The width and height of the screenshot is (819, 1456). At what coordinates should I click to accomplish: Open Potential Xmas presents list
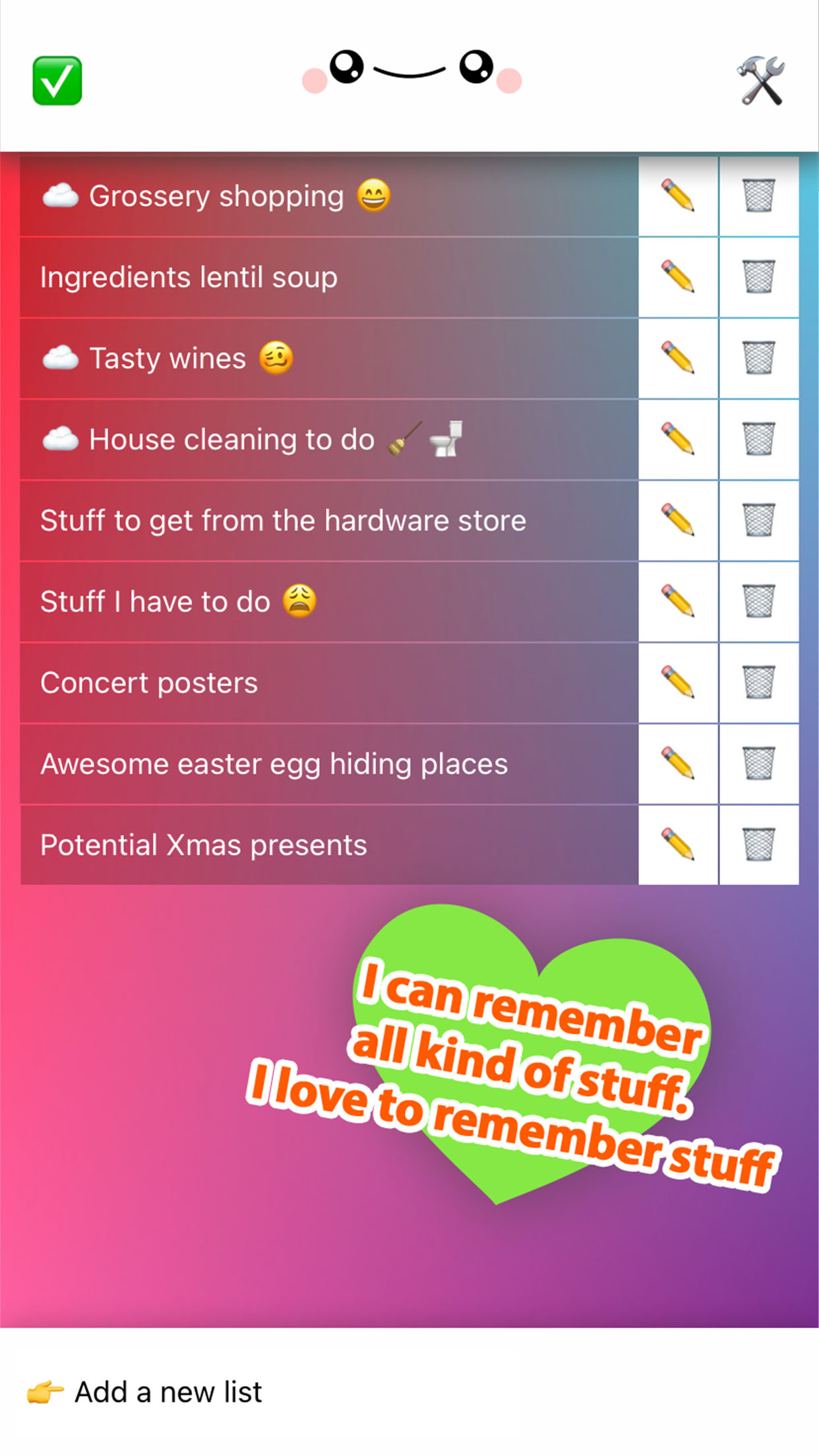329,845
